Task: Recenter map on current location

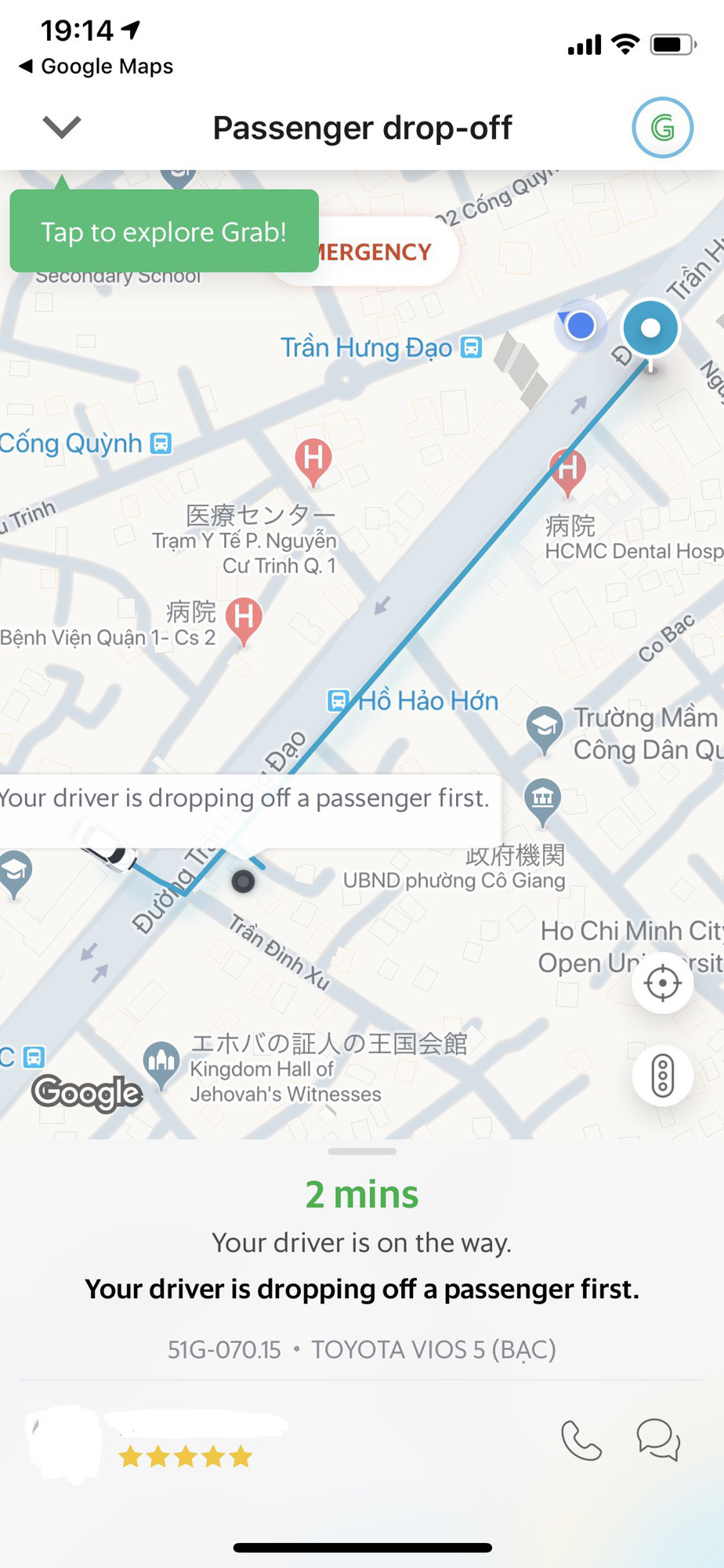Action: coord(662,983)
